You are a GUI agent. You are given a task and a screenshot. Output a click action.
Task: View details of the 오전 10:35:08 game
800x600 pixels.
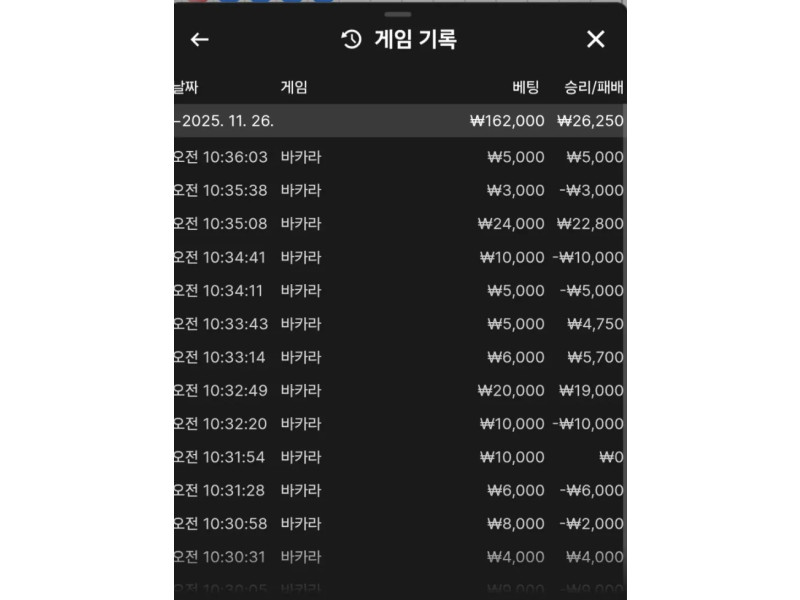[x=400, y=224]
